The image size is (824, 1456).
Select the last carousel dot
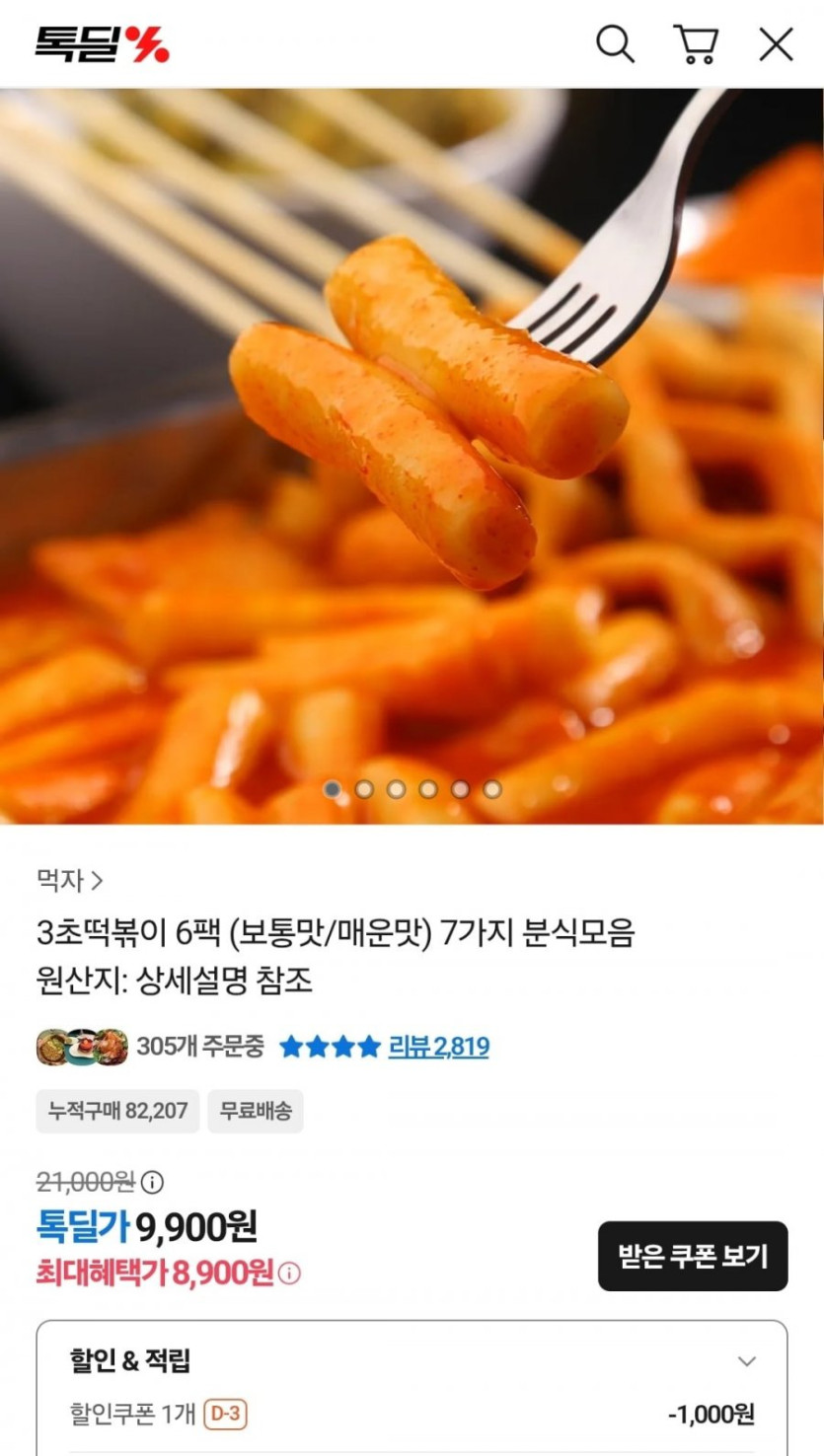click(x=490, y=789)
